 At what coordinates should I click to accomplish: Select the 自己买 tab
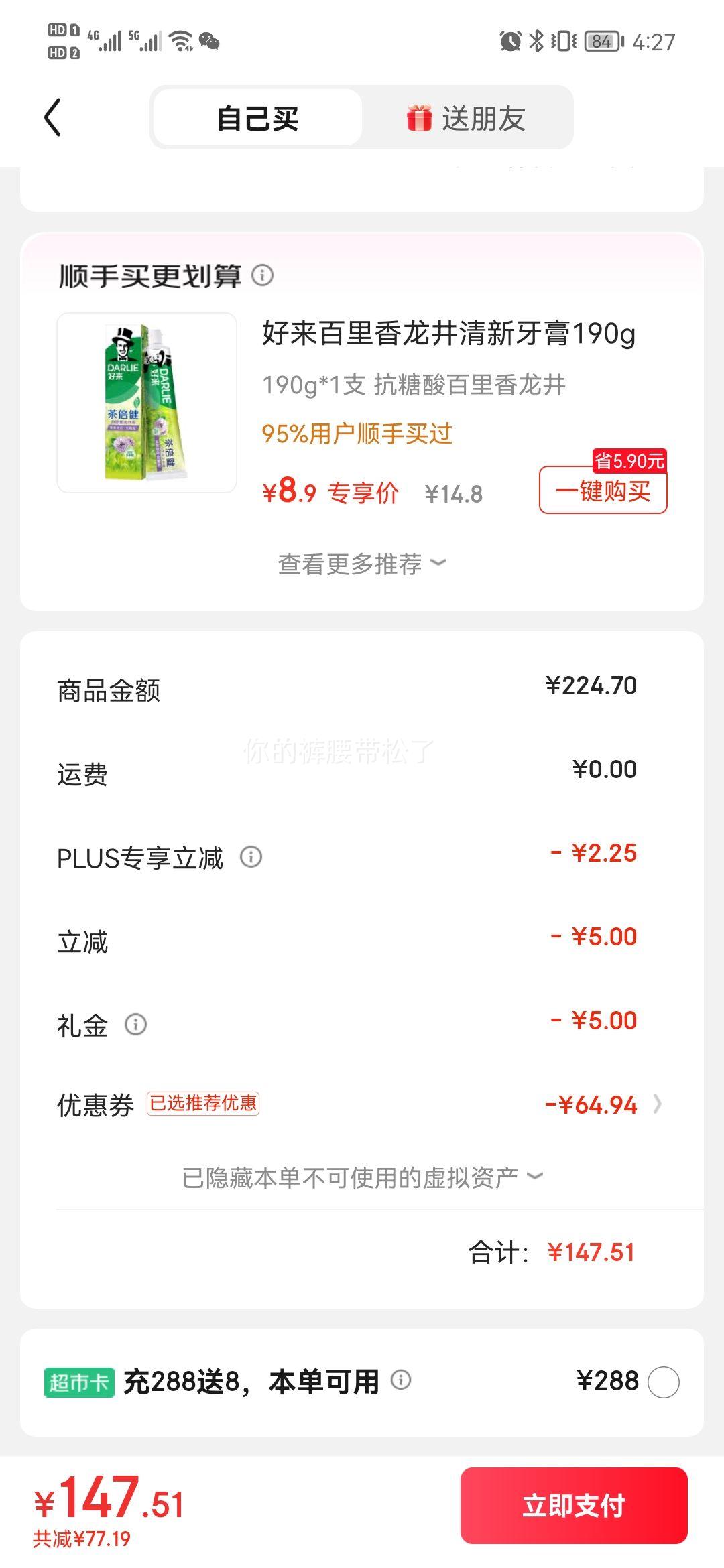point(258,119)
